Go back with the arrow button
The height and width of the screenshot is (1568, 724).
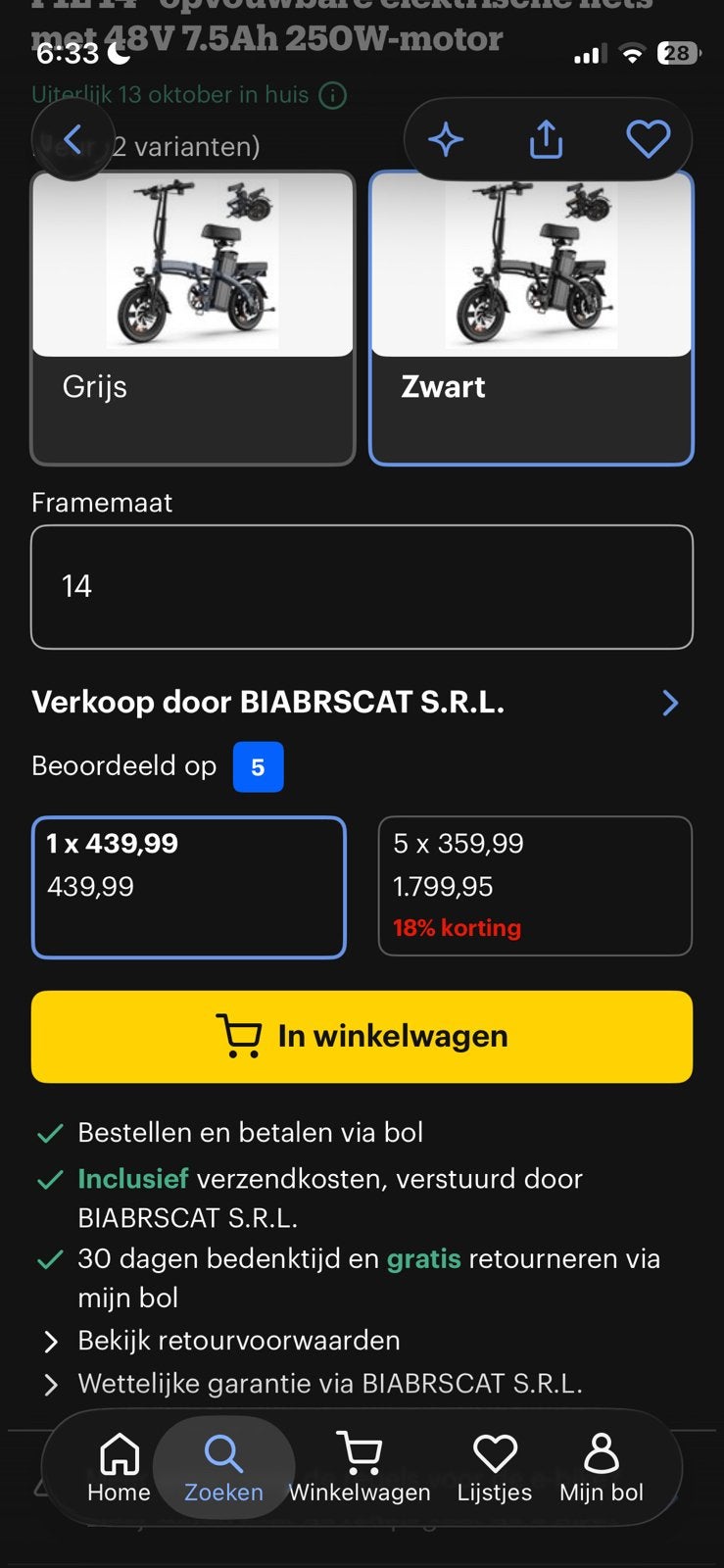coord(72,140)
